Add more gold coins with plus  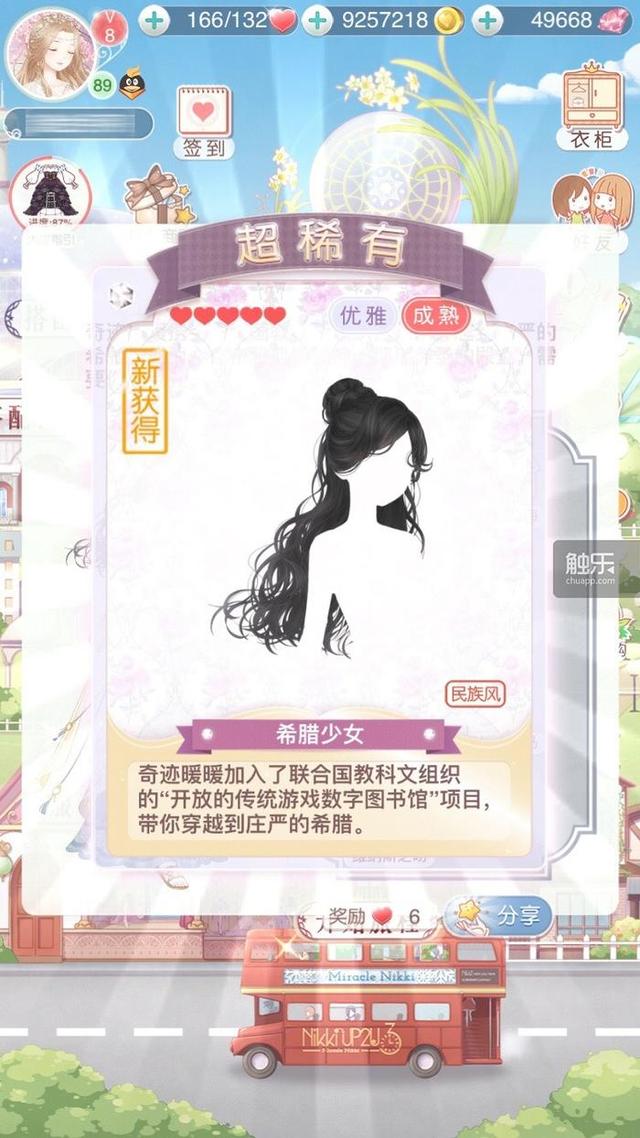tap(317, 21)
